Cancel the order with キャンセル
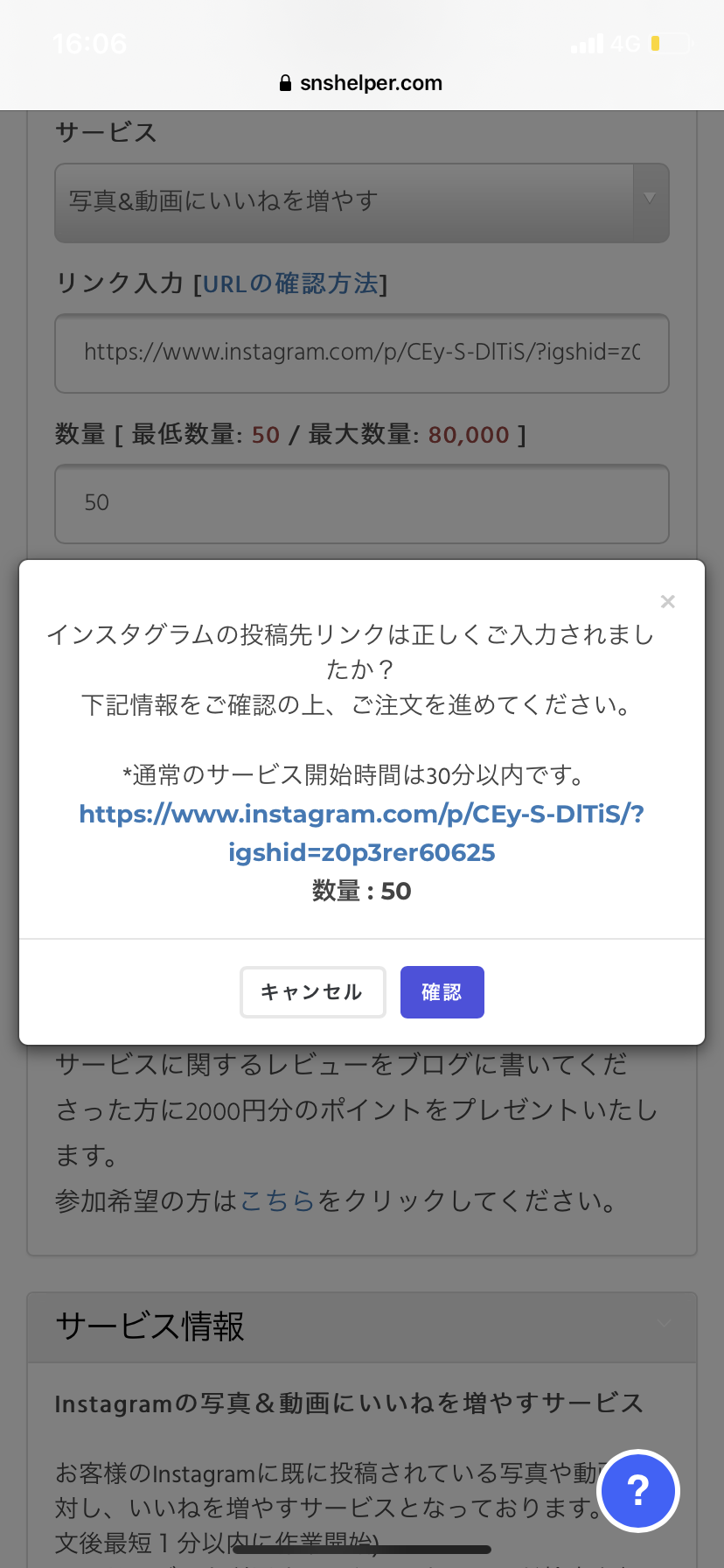 pyautogui.click(x=312, y=991)
